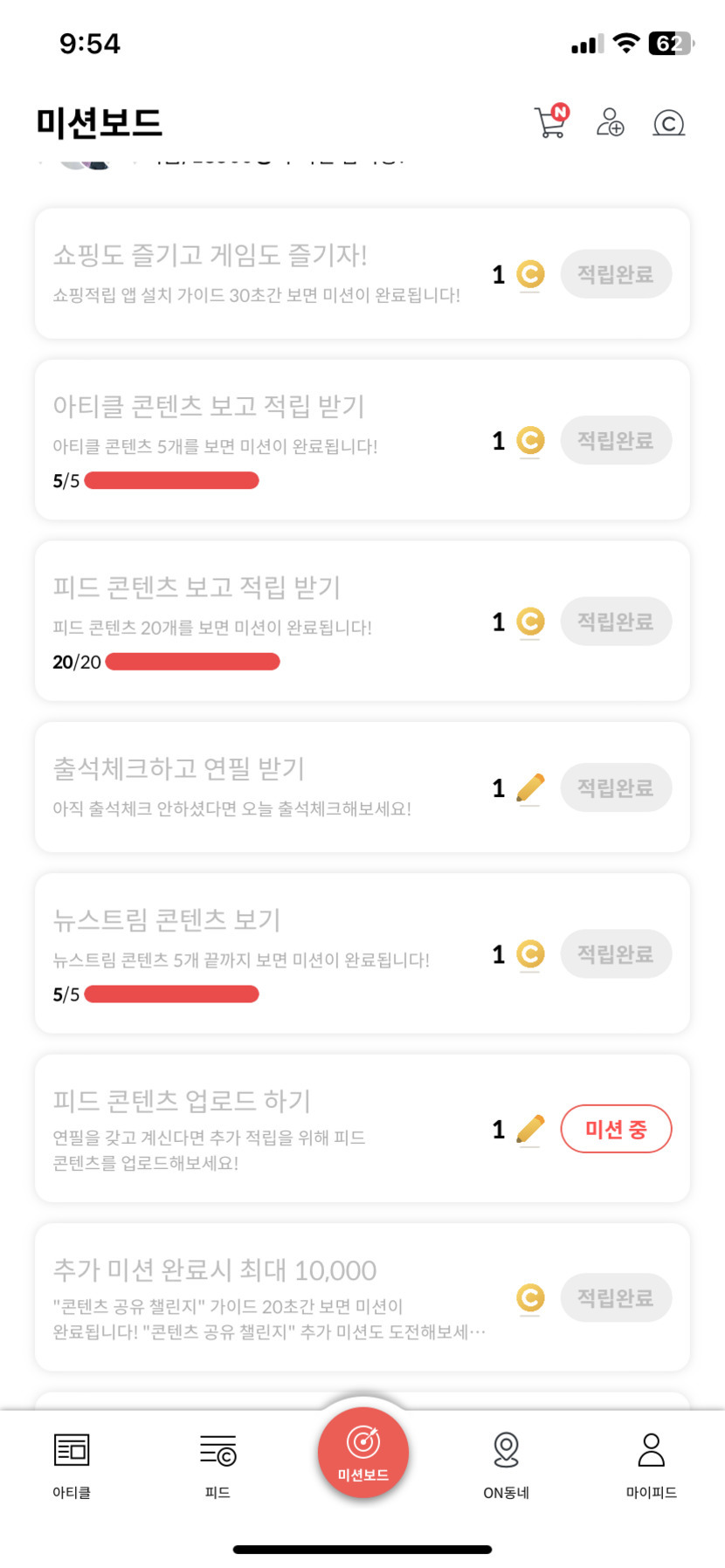Open the coin points icon
The width and height of the screenshot is (725, 1568).
point(668,123)
